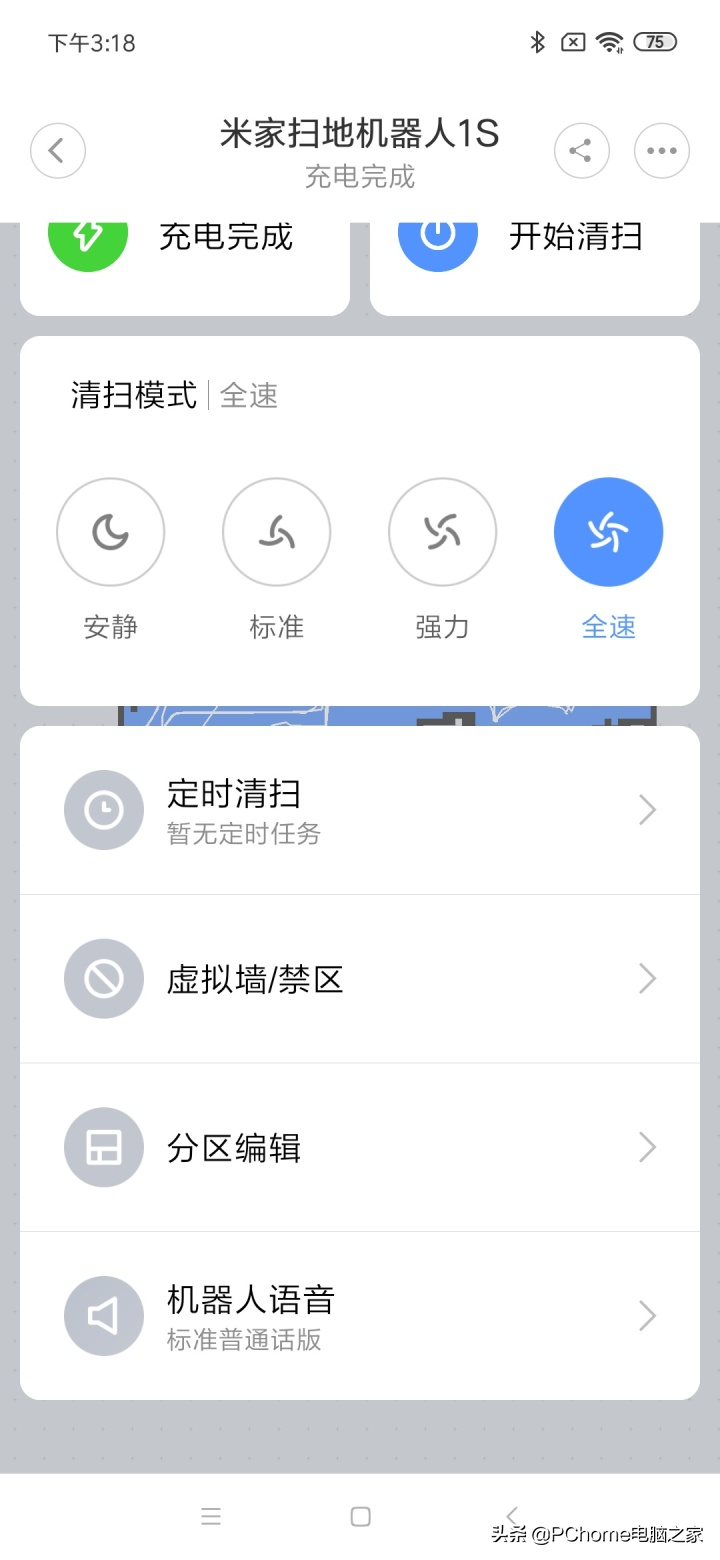Select the 标准 standard cleaning mode
The image size is (720, 1560).
276,532
